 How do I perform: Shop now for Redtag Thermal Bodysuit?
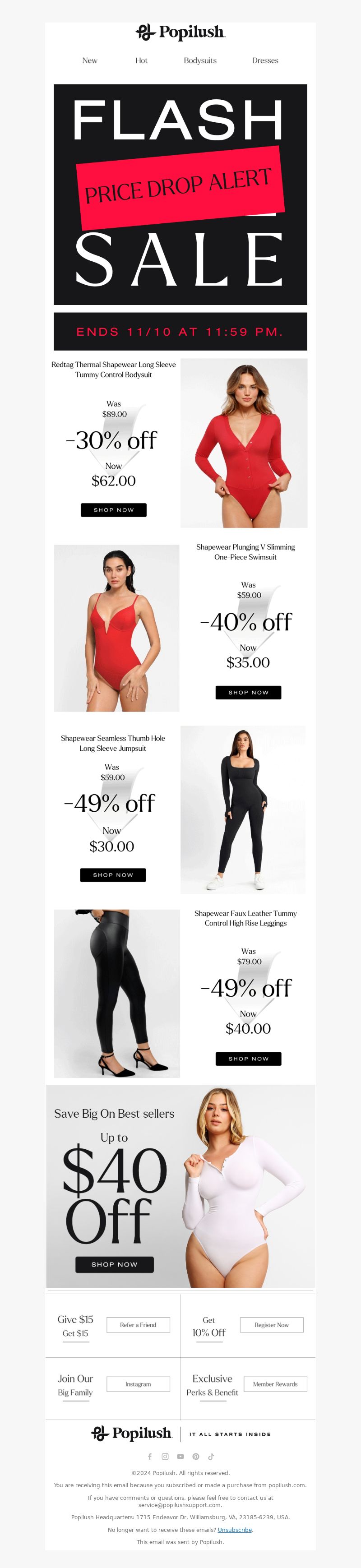113,509
